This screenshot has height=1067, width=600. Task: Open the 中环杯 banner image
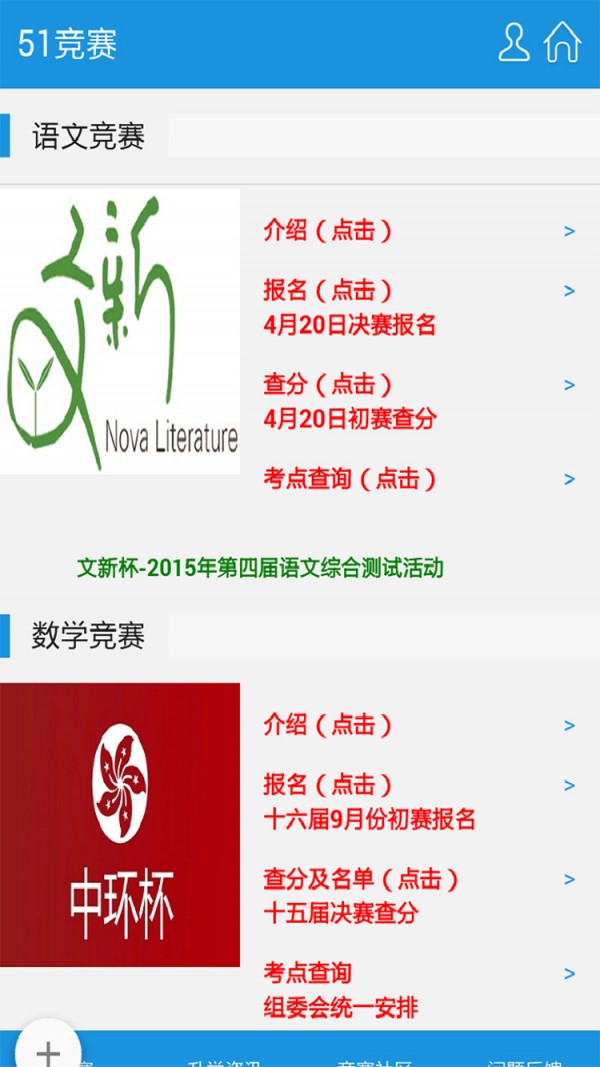click(120, 825)
